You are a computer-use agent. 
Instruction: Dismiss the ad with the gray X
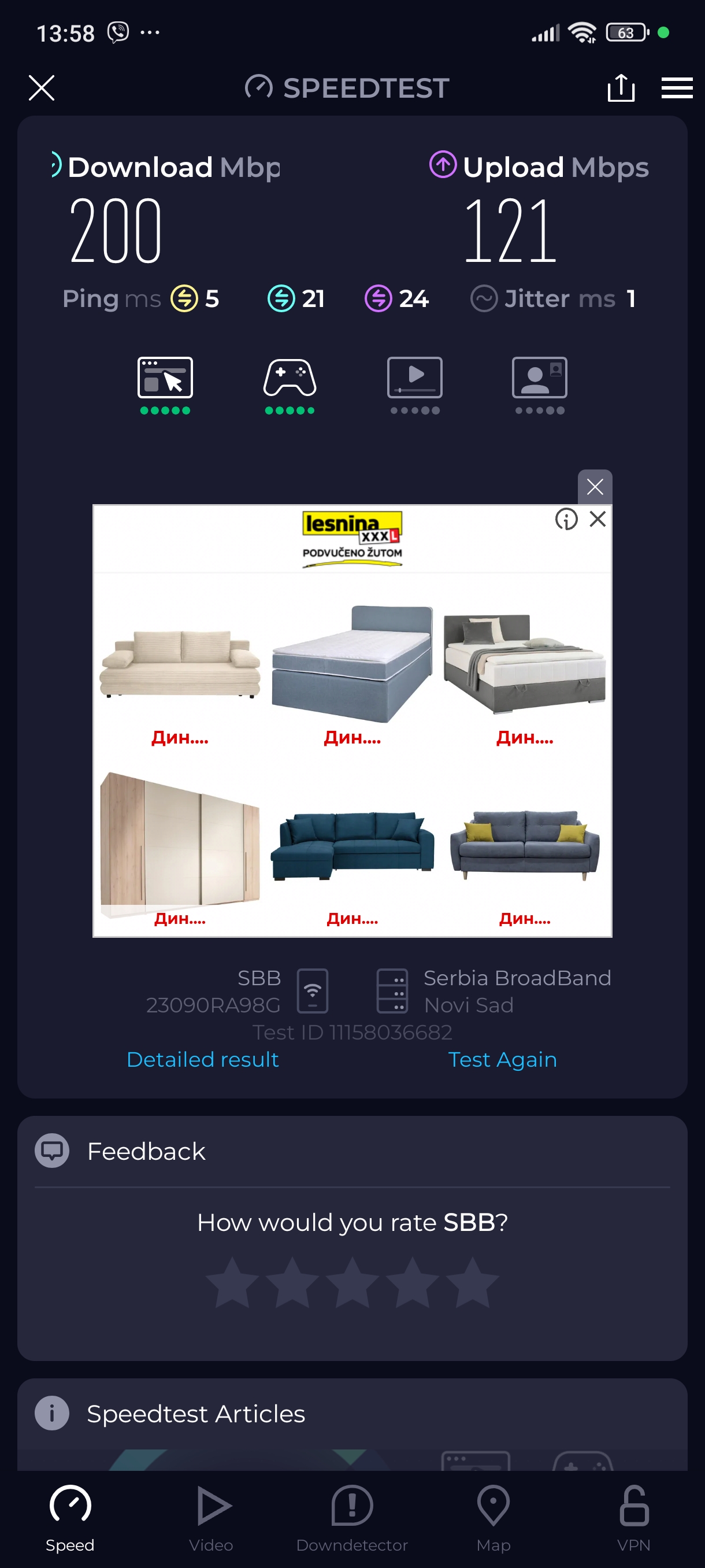tap(594, 486)
